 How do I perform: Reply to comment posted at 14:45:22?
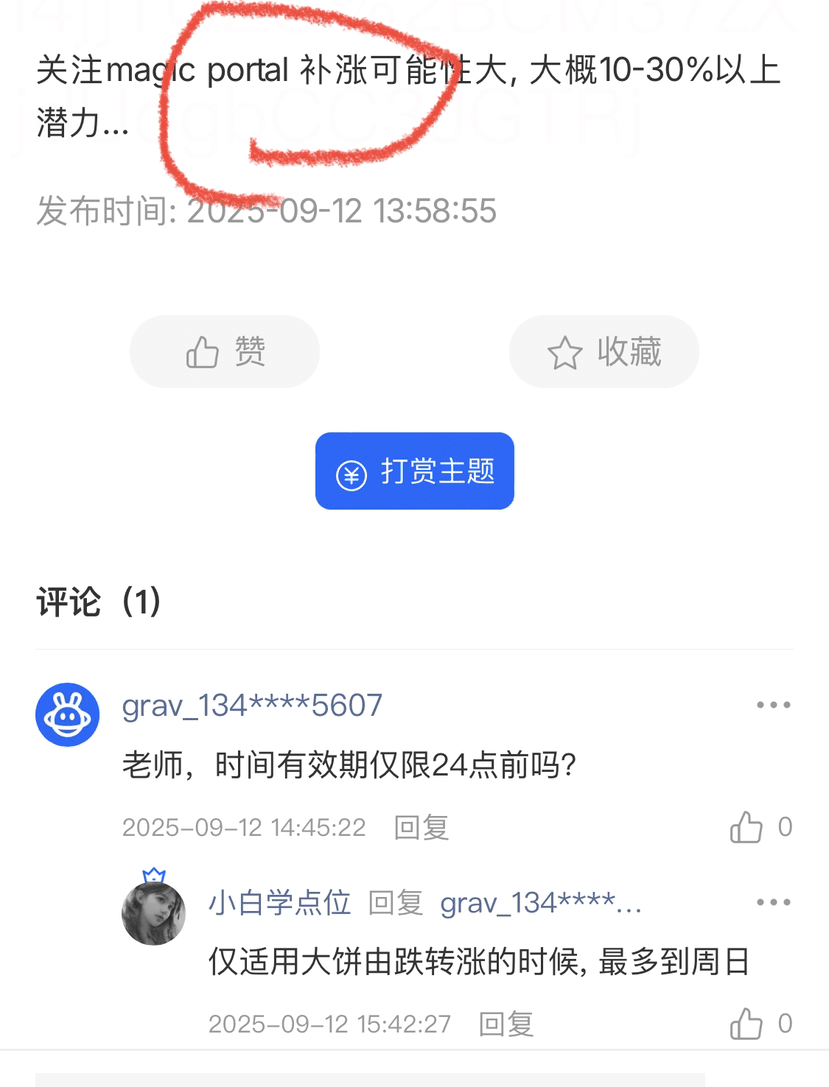tap(421, 827)
